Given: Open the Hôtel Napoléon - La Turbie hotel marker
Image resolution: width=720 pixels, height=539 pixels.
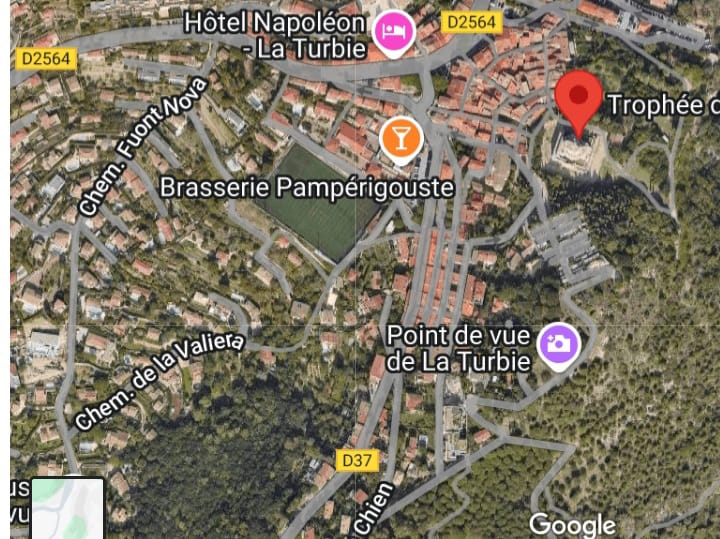Looking at the screenshot, I should tap(394, 30).
